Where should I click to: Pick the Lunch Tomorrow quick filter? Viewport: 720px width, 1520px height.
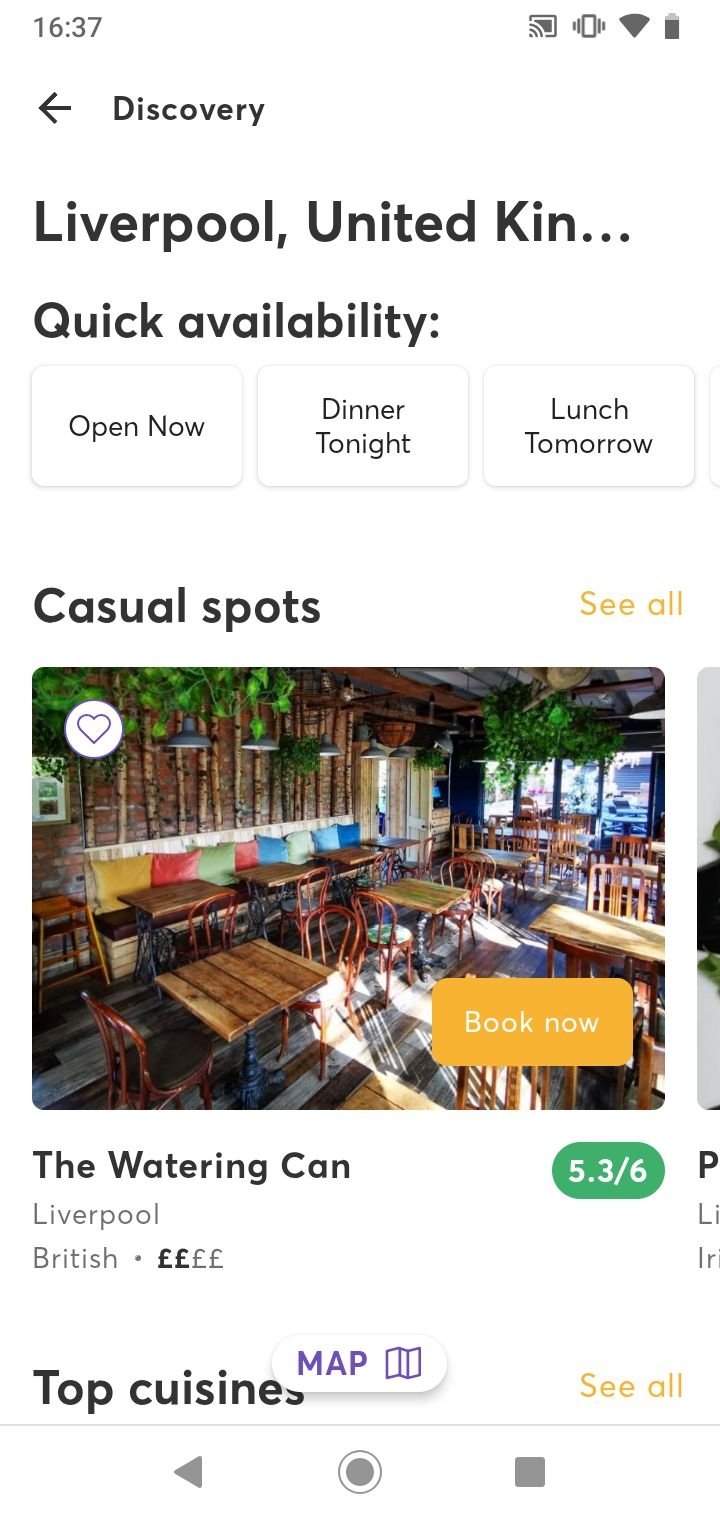pos(589,426)
